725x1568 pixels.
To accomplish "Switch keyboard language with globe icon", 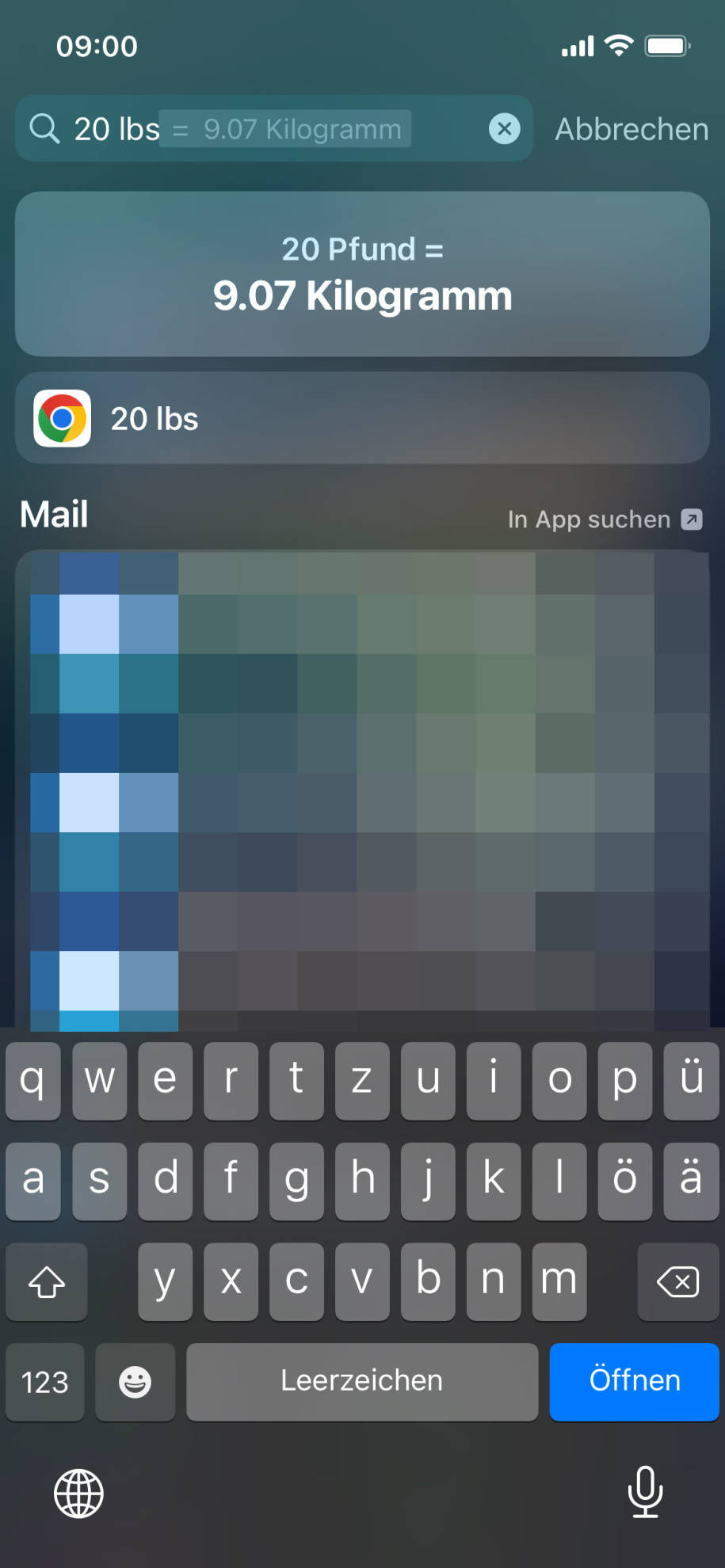I will (78, 1494).
